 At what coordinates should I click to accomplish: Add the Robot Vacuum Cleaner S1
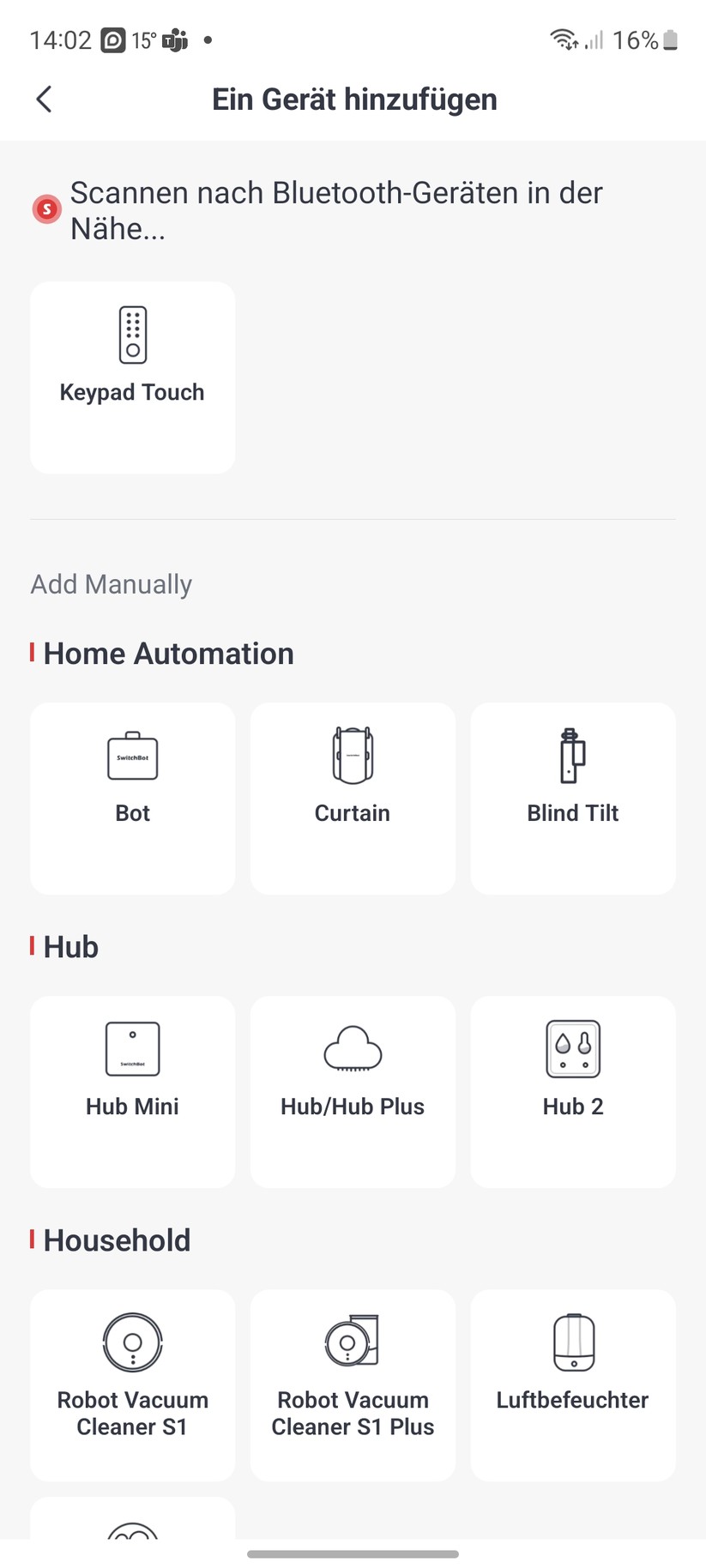[x=131, y=1384]
